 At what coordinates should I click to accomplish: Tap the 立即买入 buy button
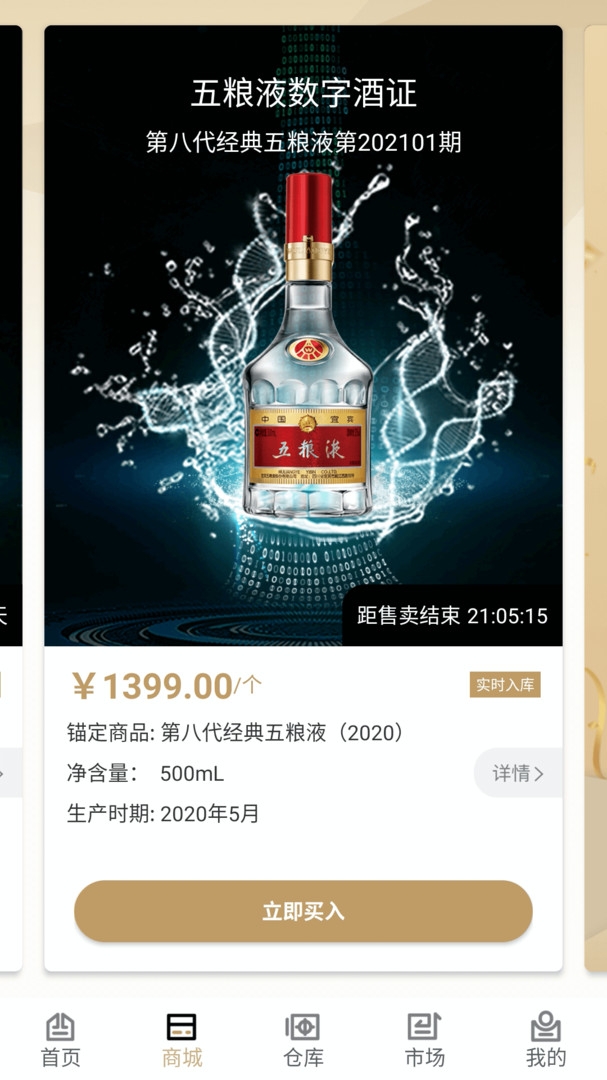point(303,911)
